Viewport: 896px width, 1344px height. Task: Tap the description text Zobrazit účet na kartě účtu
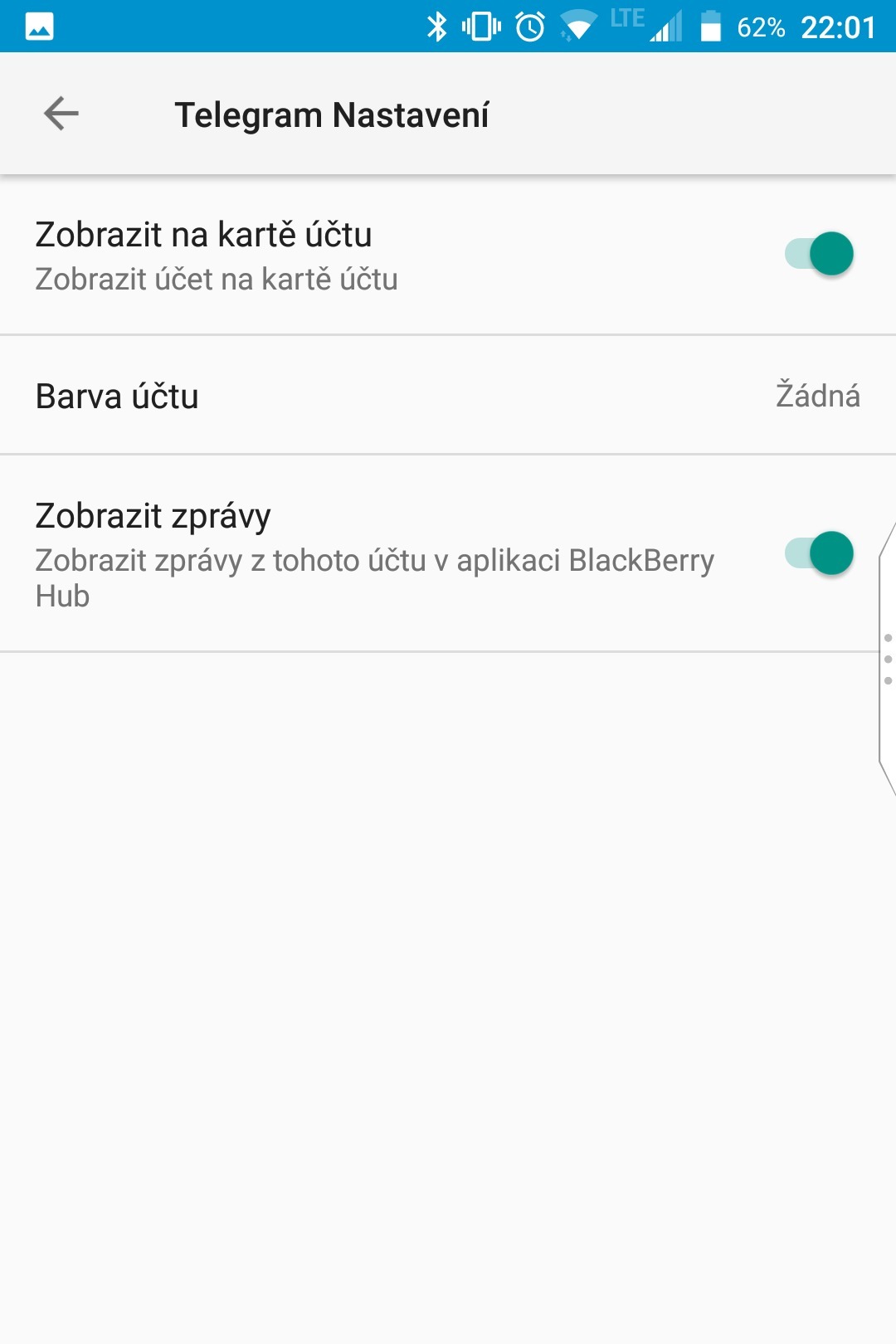pyautogui.click(x=216, y=280)
